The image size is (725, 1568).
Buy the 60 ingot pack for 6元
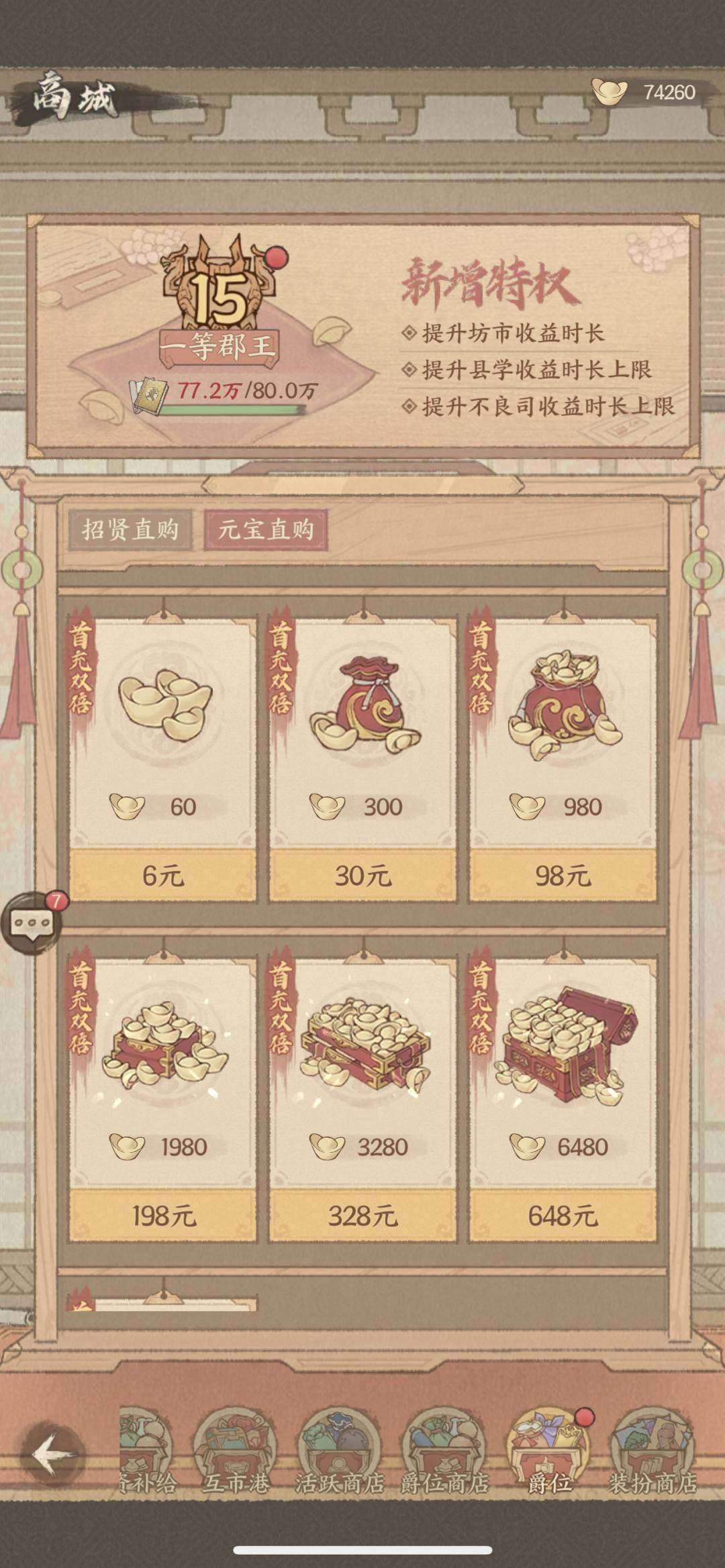(162, 874)
